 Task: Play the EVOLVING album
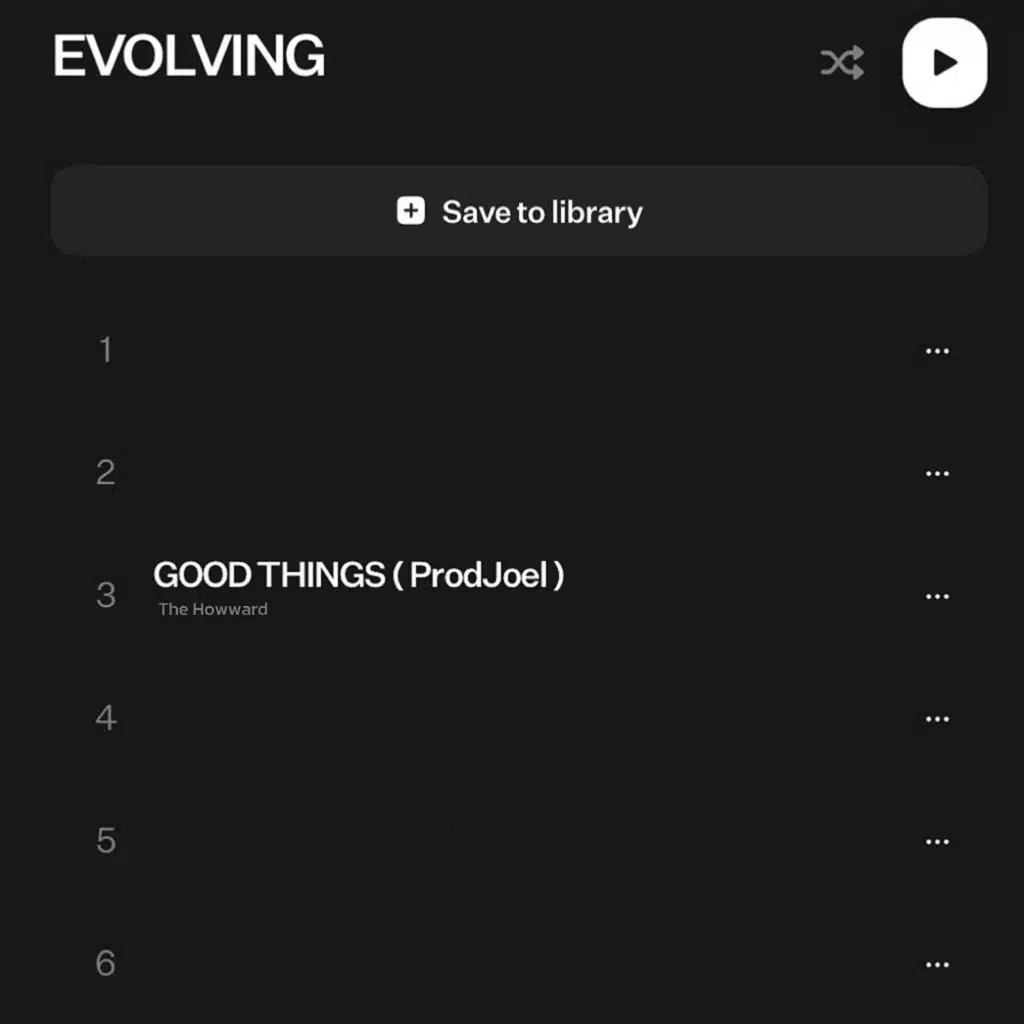tap(944, 63)
